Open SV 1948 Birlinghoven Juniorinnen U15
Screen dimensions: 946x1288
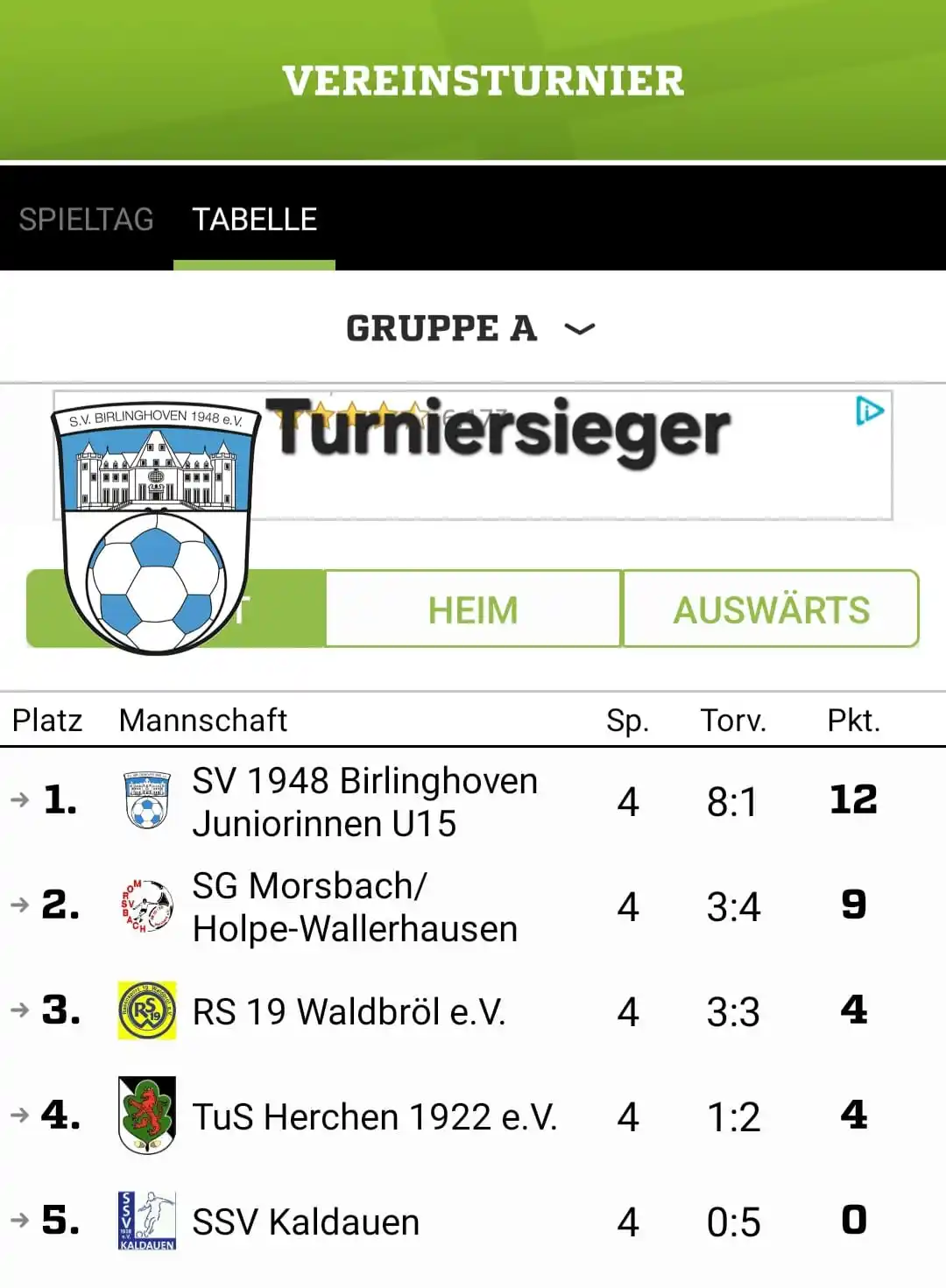[364, 801]
